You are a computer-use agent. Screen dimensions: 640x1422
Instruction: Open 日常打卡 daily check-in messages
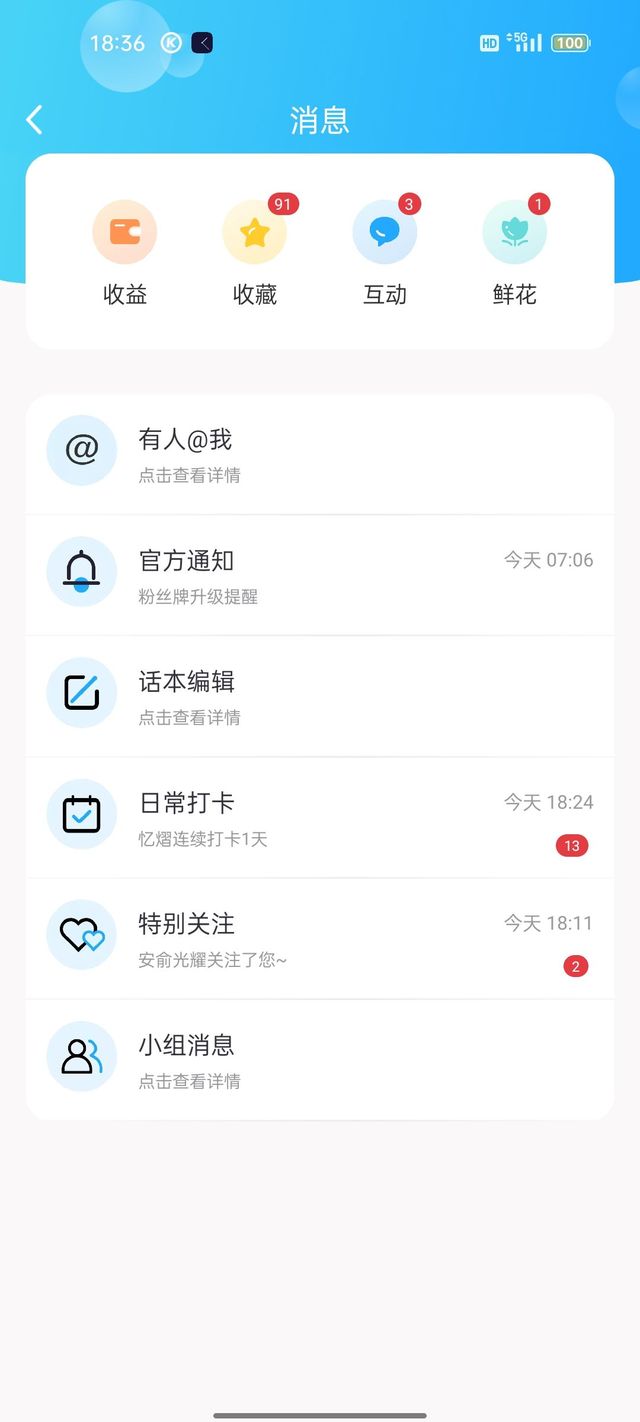pyautogui.click(x=320, y=817)
